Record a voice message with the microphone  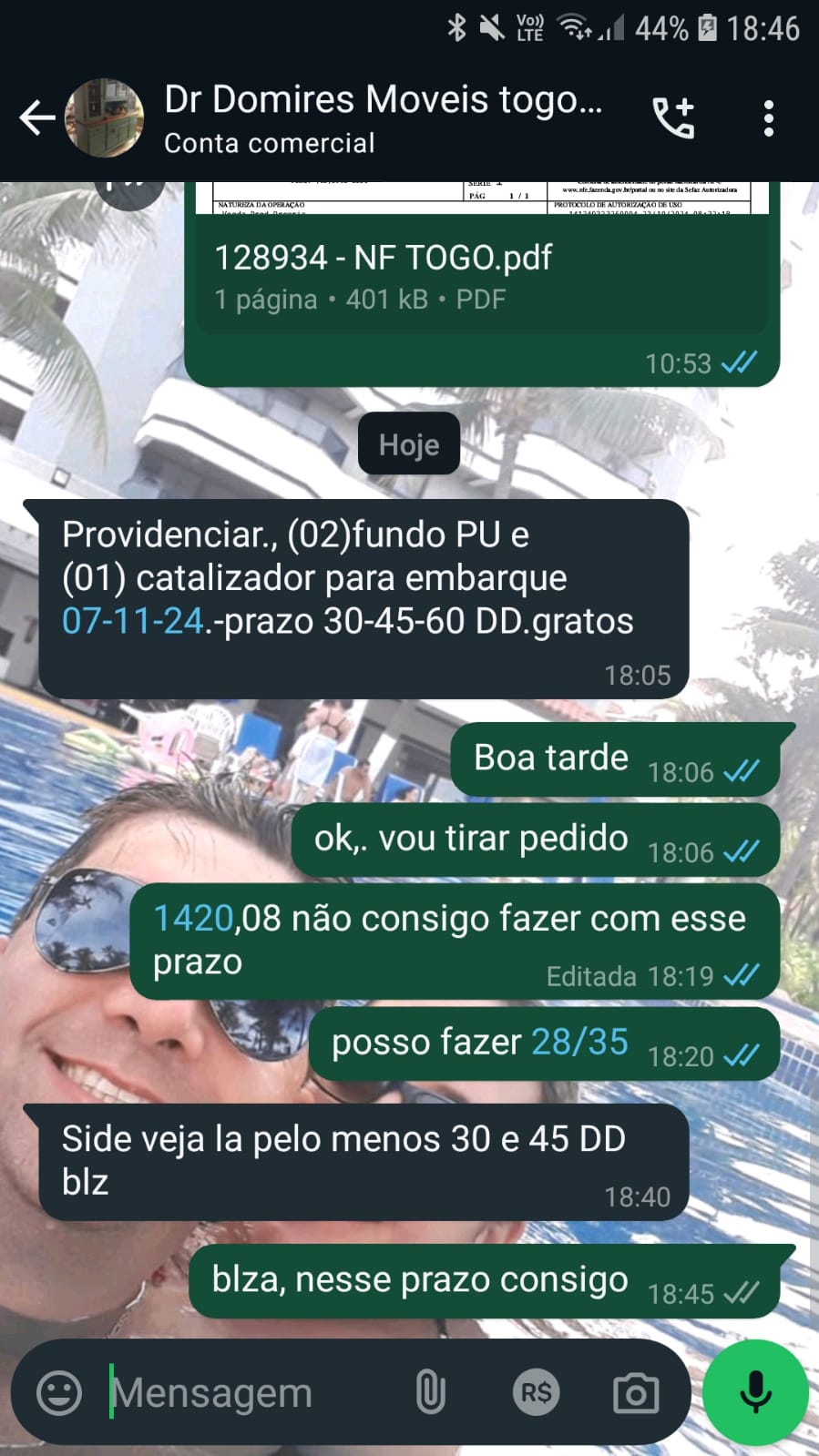point(755,1392)
